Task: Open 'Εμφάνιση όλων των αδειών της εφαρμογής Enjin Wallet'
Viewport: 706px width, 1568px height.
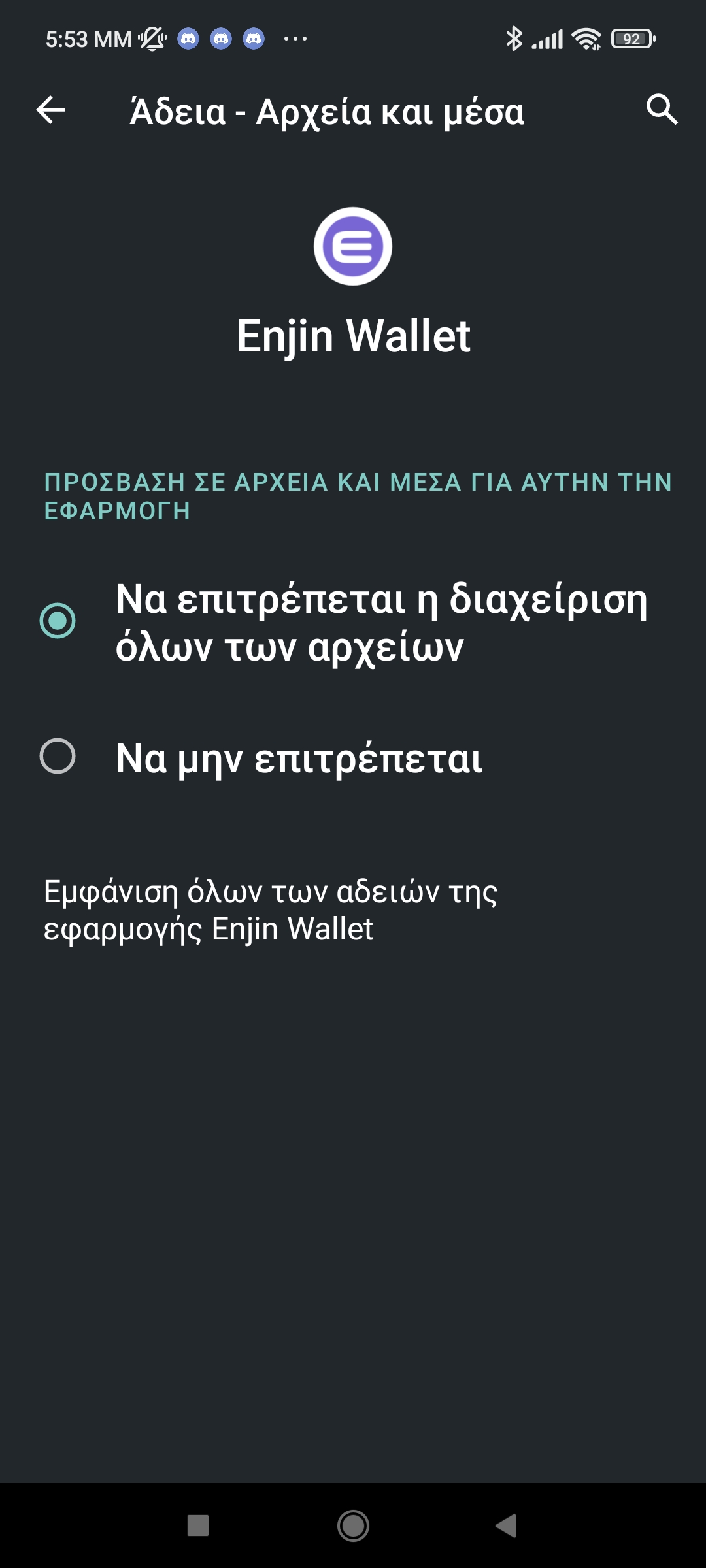Action: pos(271,910)
